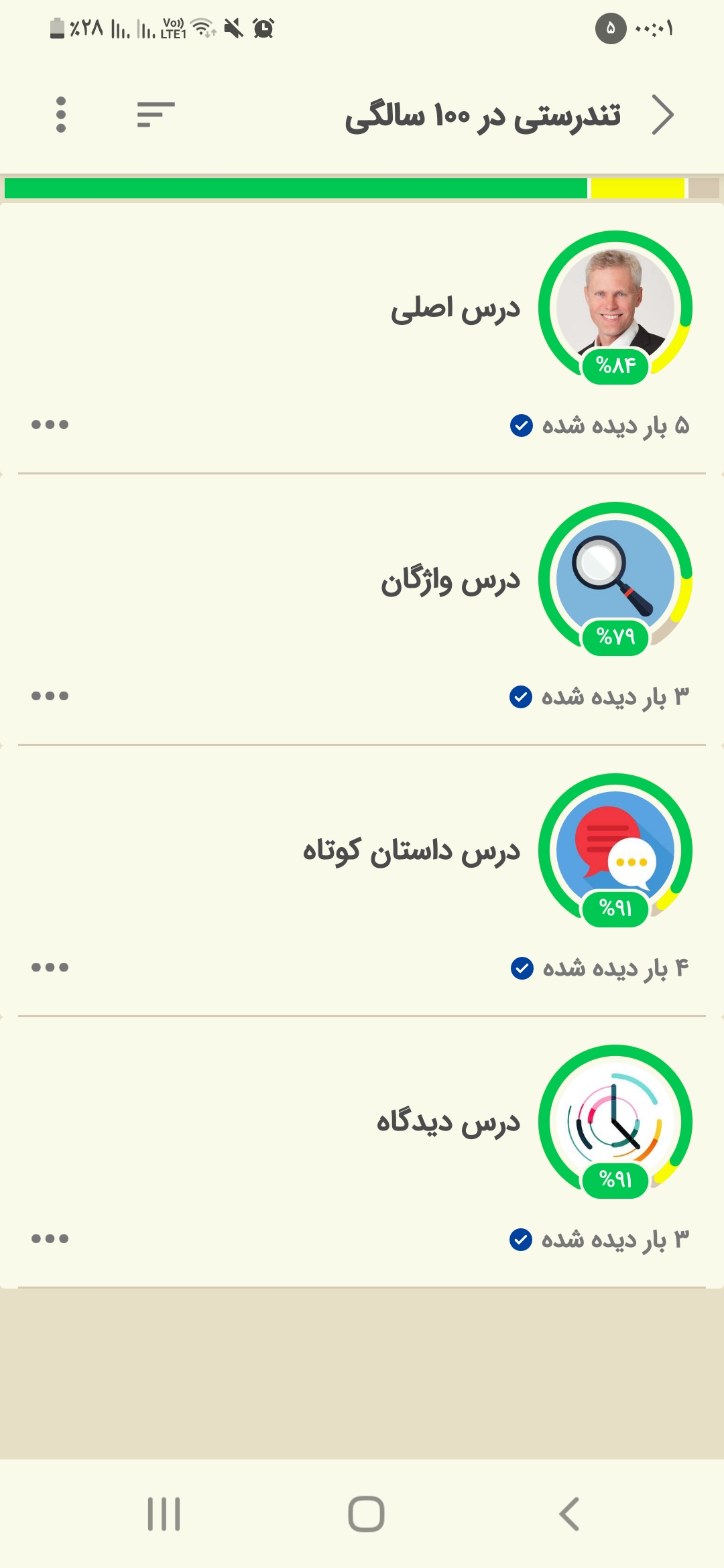
Task: Open the درس دیدگاه lesson
Action: (x=362, y=1153)
